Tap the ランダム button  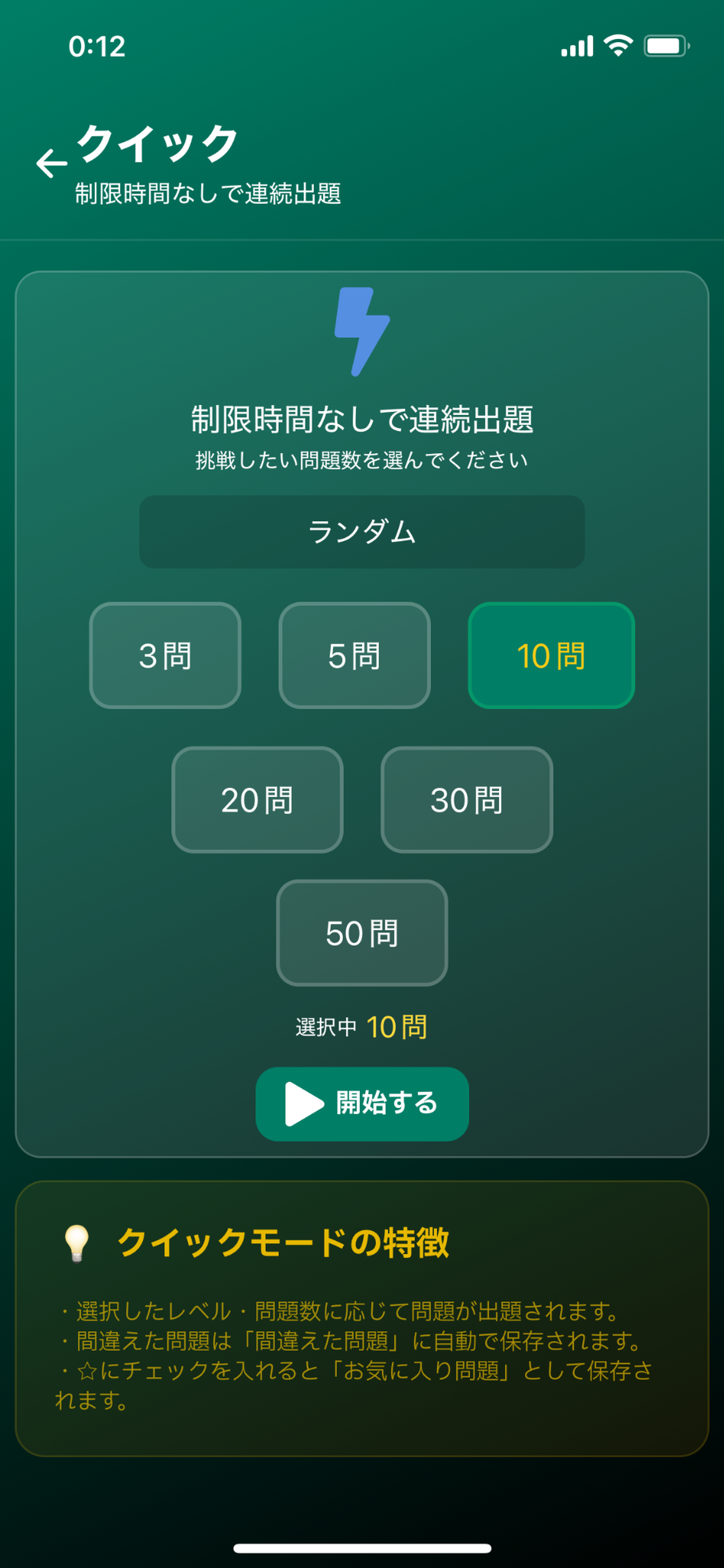(362, 532)
